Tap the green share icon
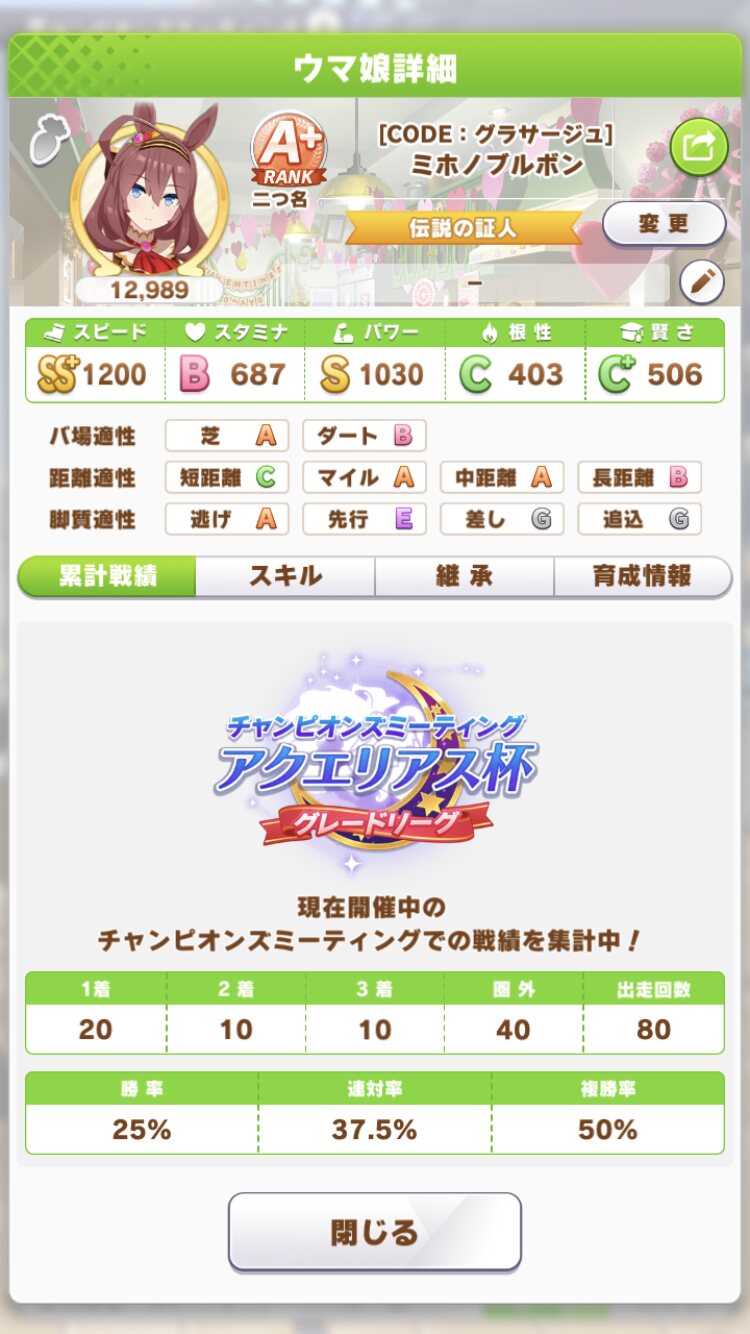This screenshot has width=750, height=1334. pyautogui.click(x=698, y=148)
